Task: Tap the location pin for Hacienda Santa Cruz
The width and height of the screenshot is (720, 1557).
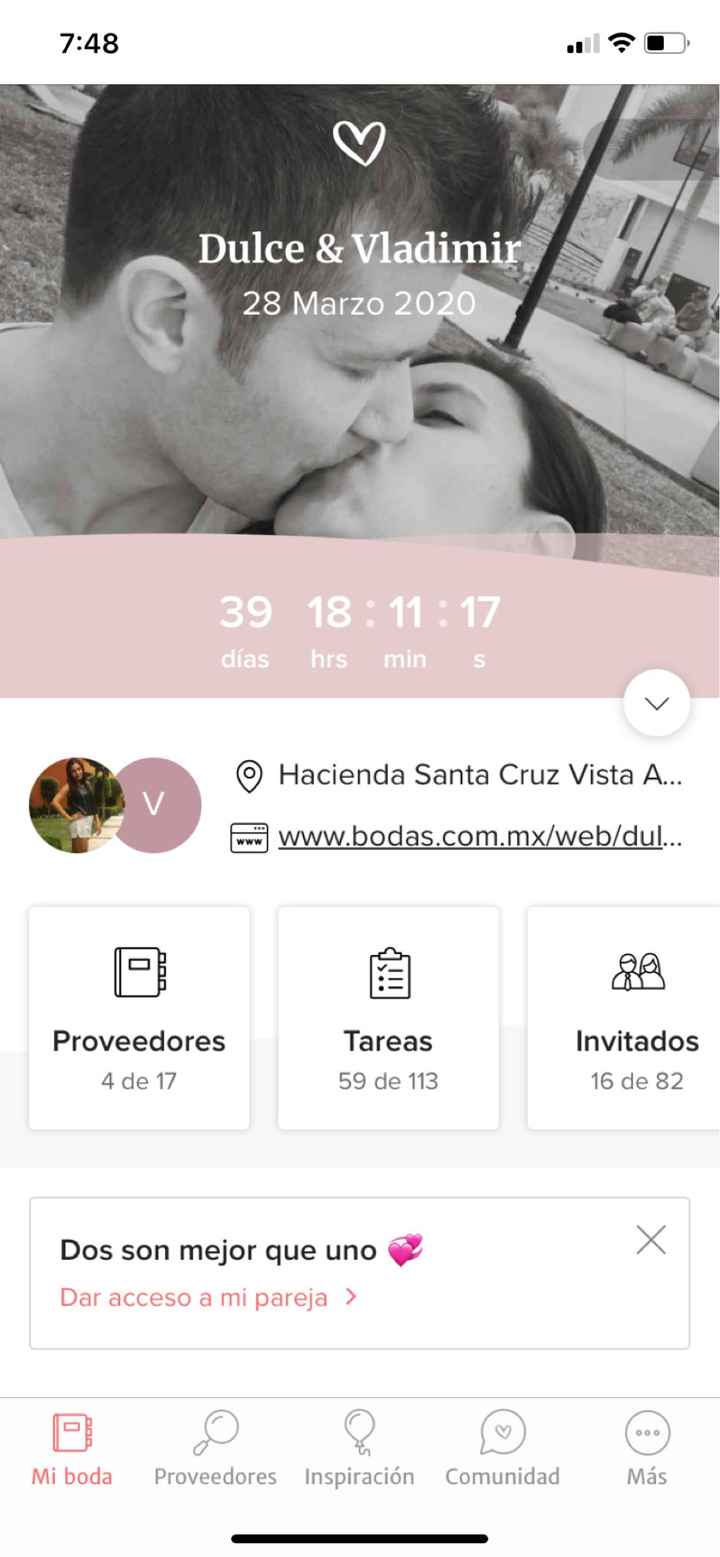Action: 248,775
